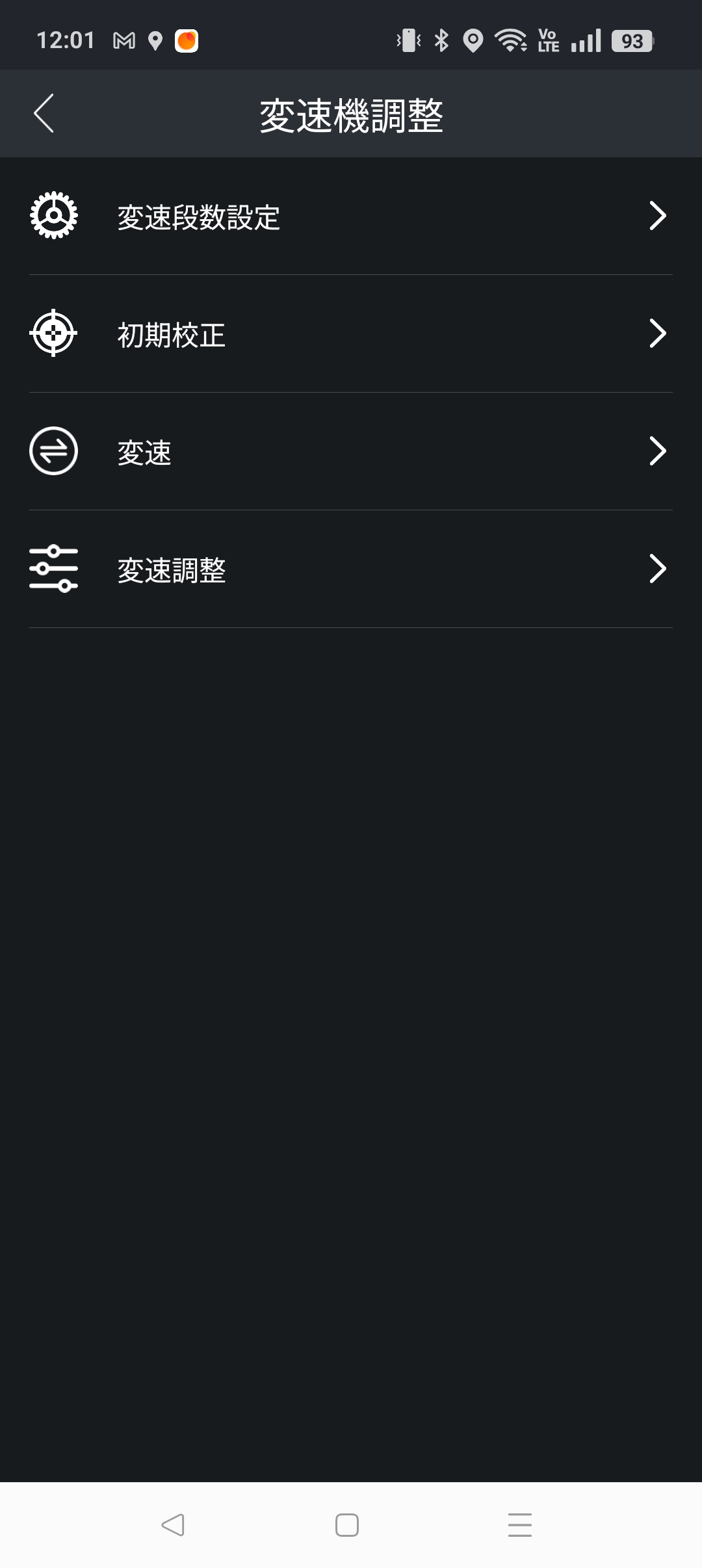The height and width of the screenshot is (1568, 702).
Task: Open the 変速 row
Action: [351, 452]
